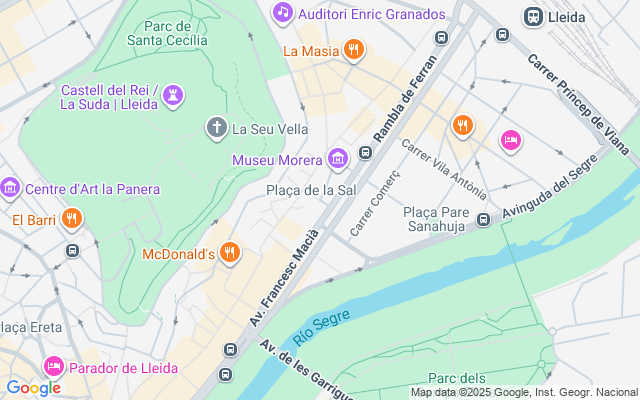
Task: Open the Parador de Lleida hotel marker
Action: click(x=54, y=366)
